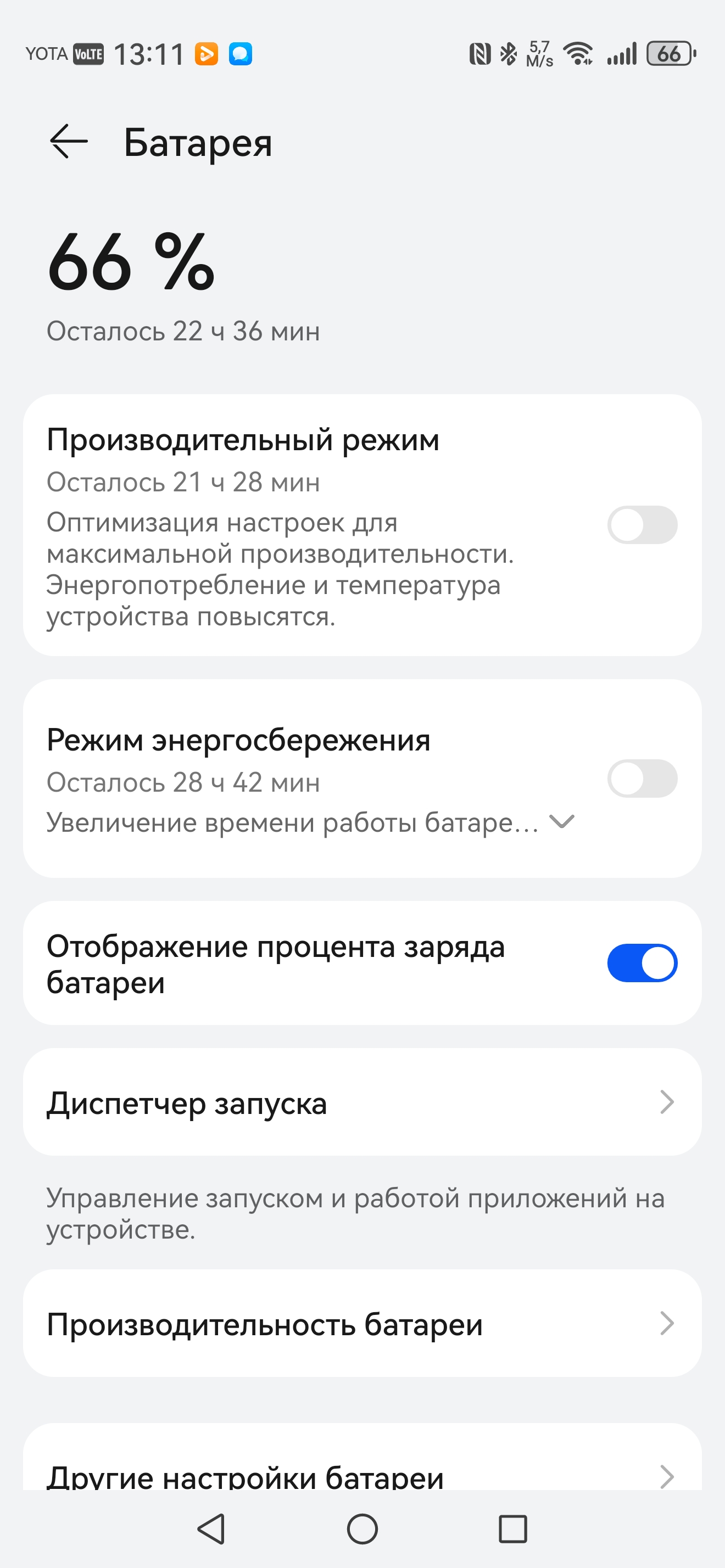Open Диспетчер запуска
Screen dimensions: 725x1568
point(361,1102)
